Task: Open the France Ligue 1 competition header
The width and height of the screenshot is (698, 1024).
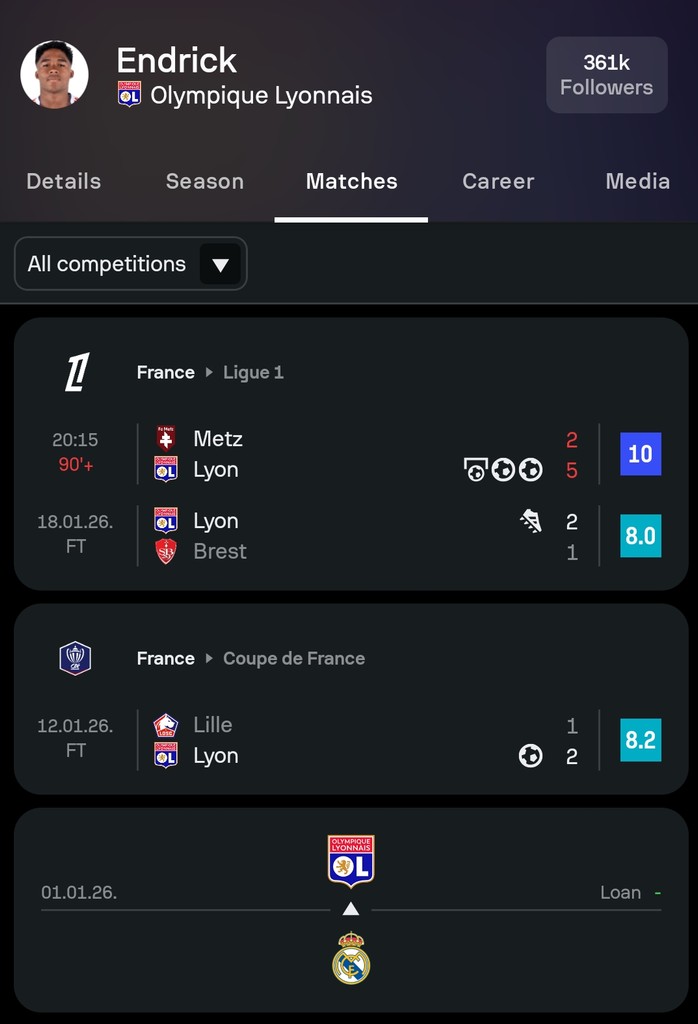Action: 210,372
